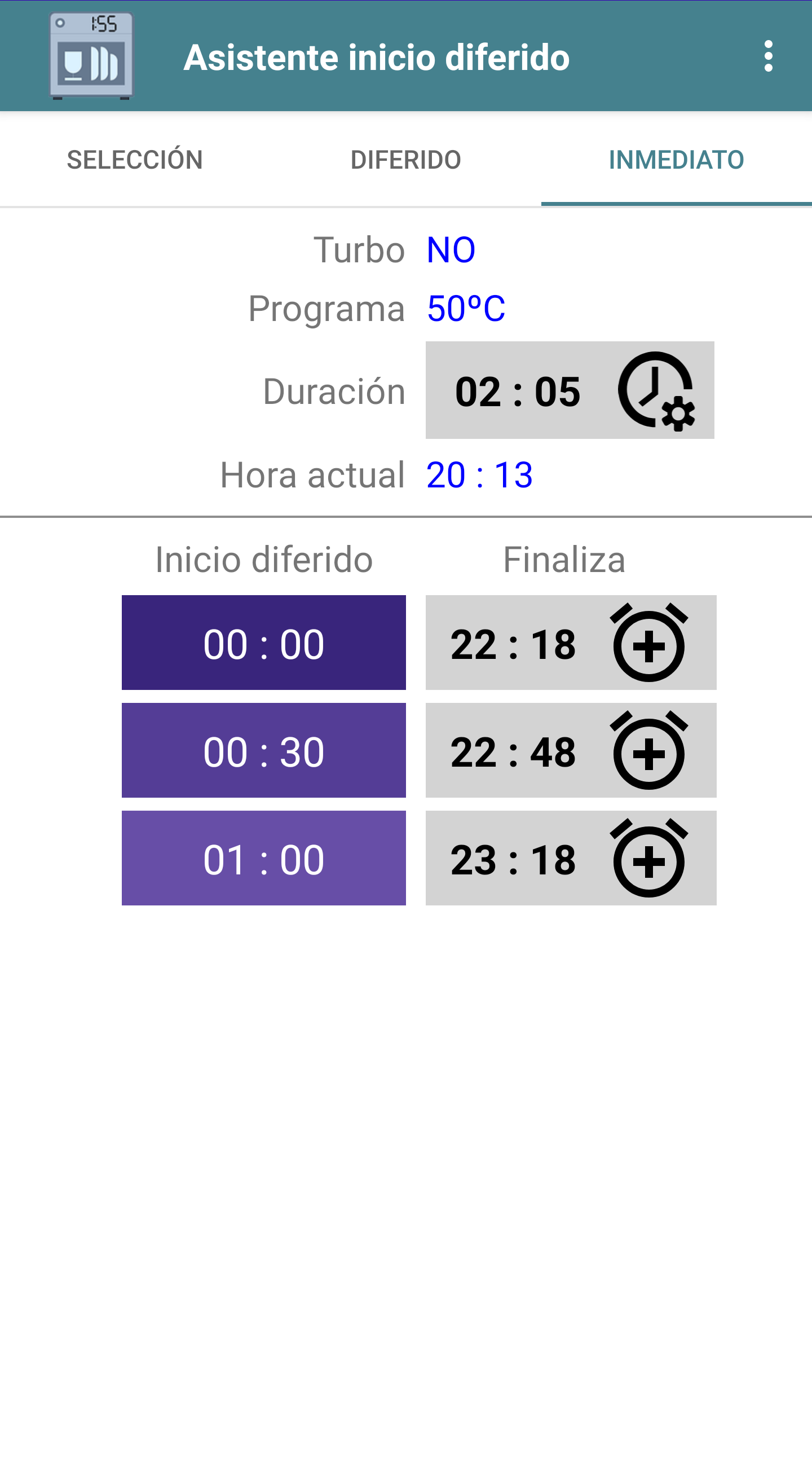The image size is (812, 1478).
Task: Choose the 00 : 00 delayed start
Action: 263,642
